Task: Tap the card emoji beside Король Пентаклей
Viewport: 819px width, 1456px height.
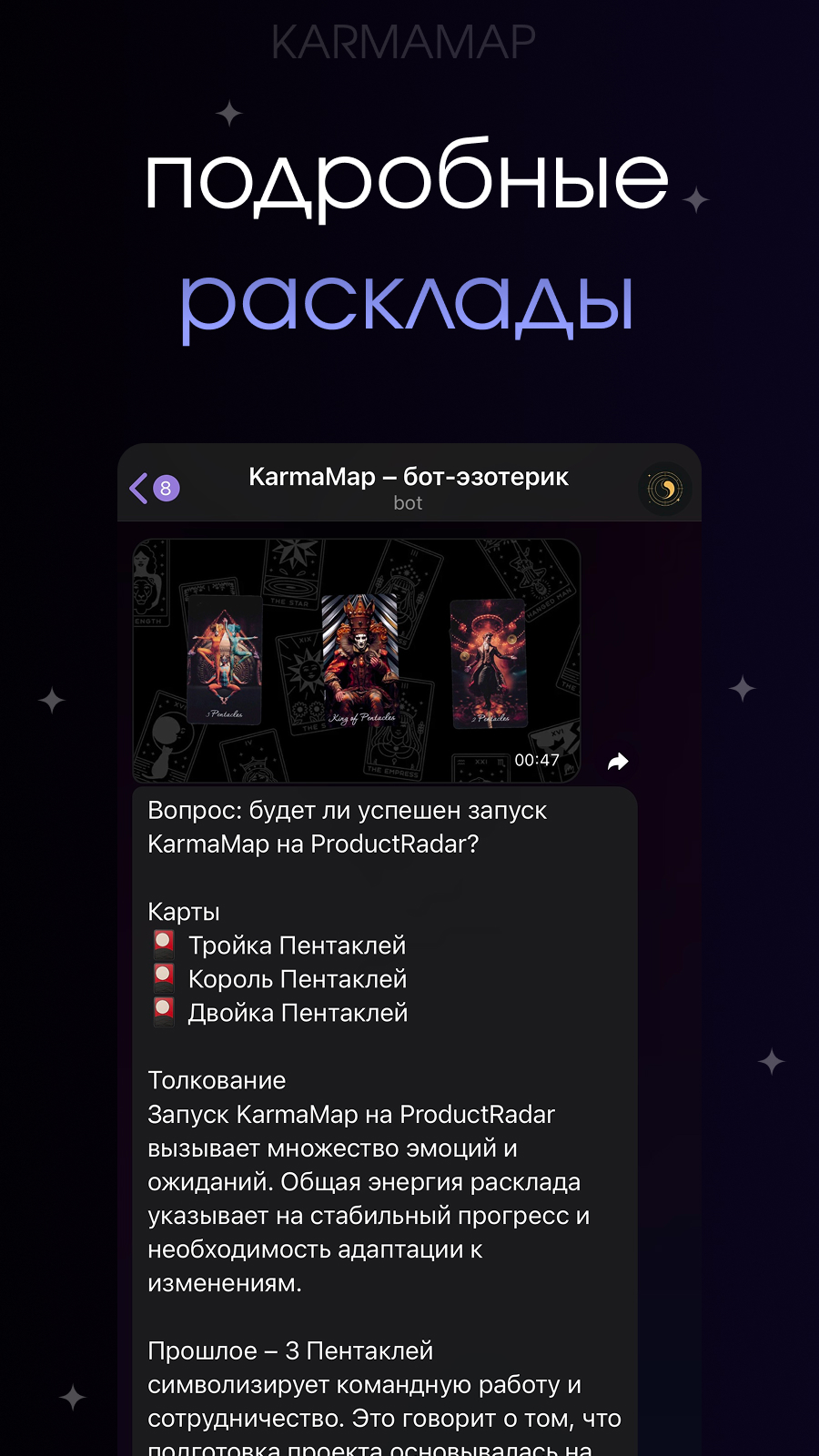Action: click(x=163, y=978)
